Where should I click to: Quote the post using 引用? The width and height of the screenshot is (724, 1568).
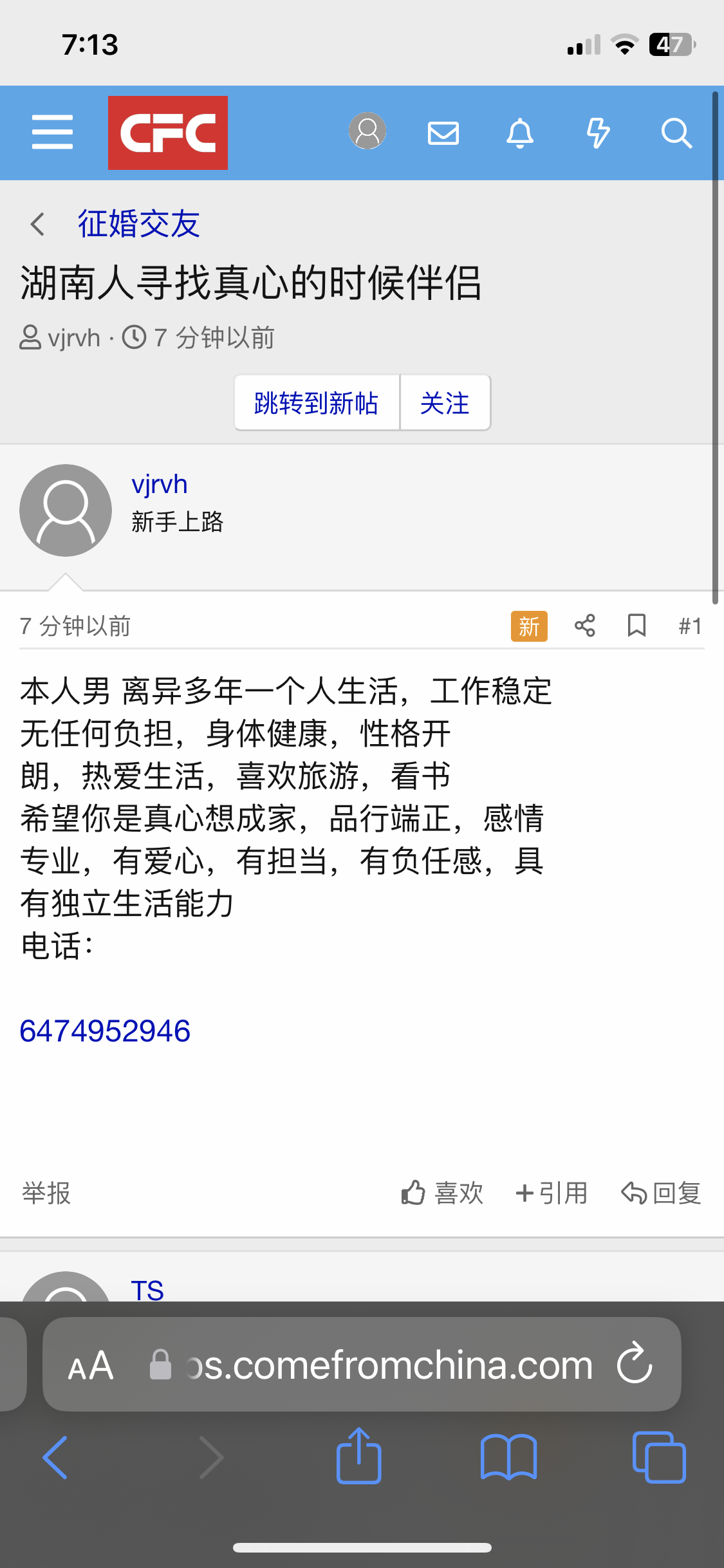(x=552, y=1193)
